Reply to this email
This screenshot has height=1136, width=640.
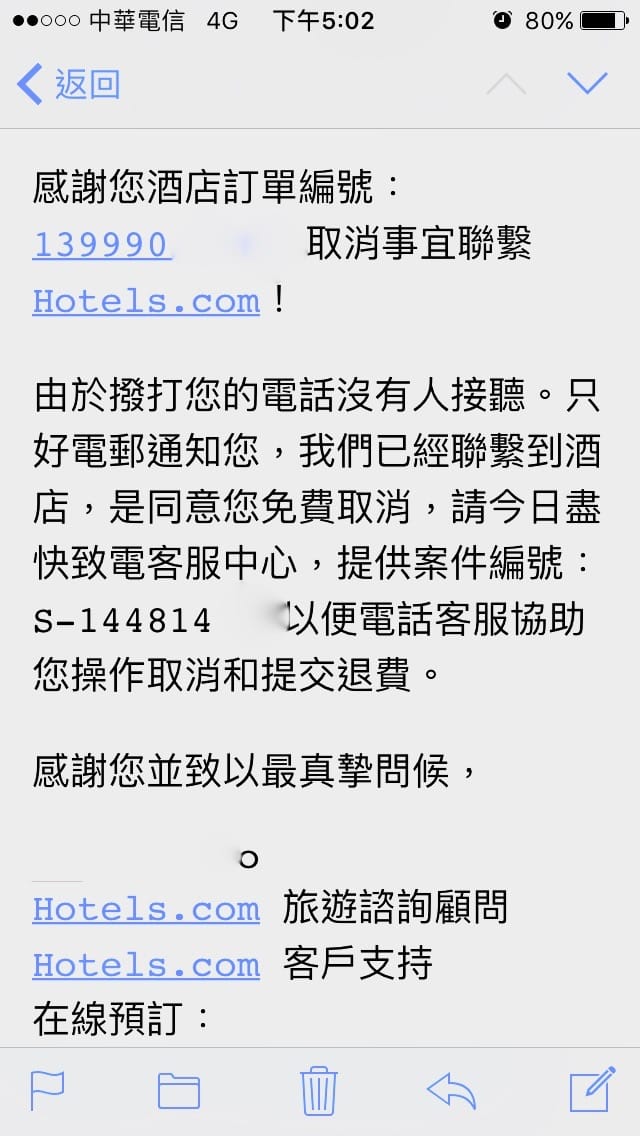coord(451,1090)
